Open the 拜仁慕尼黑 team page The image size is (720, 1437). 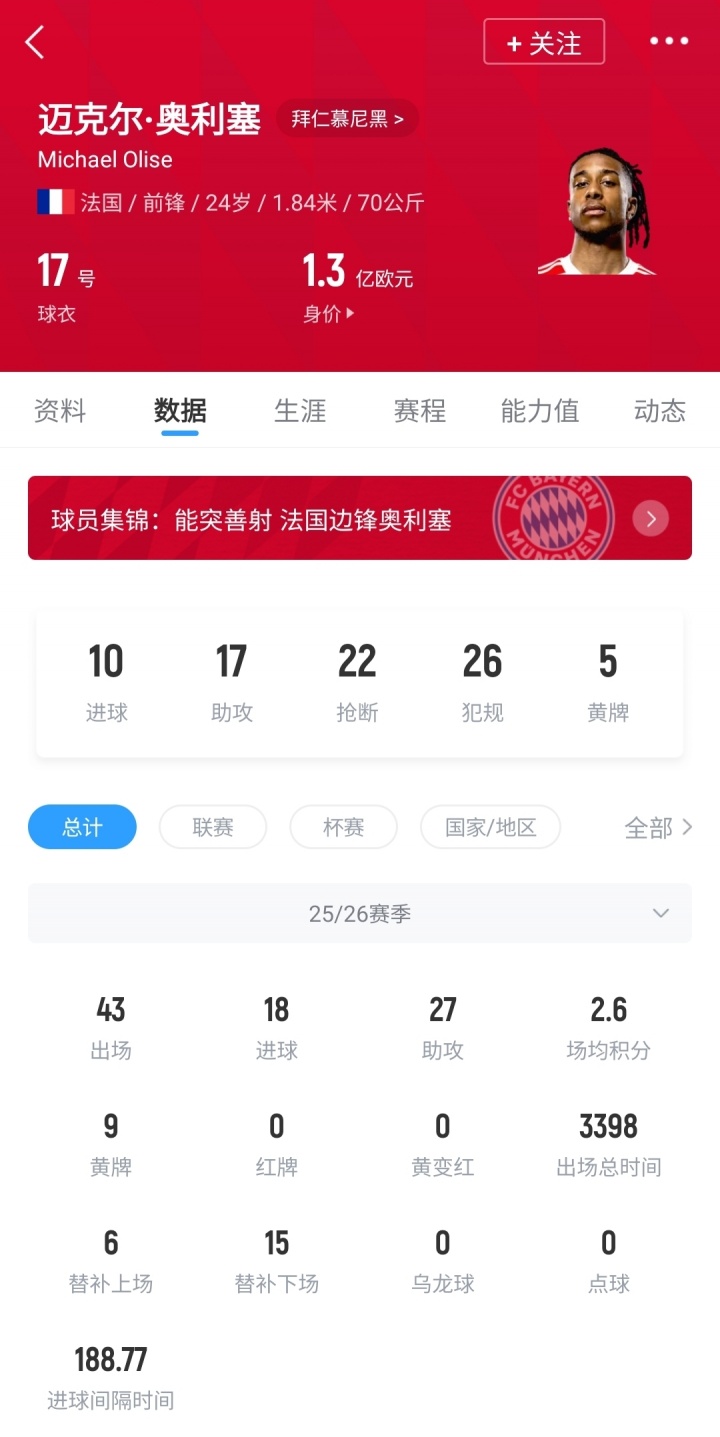[x=347, y=119]
